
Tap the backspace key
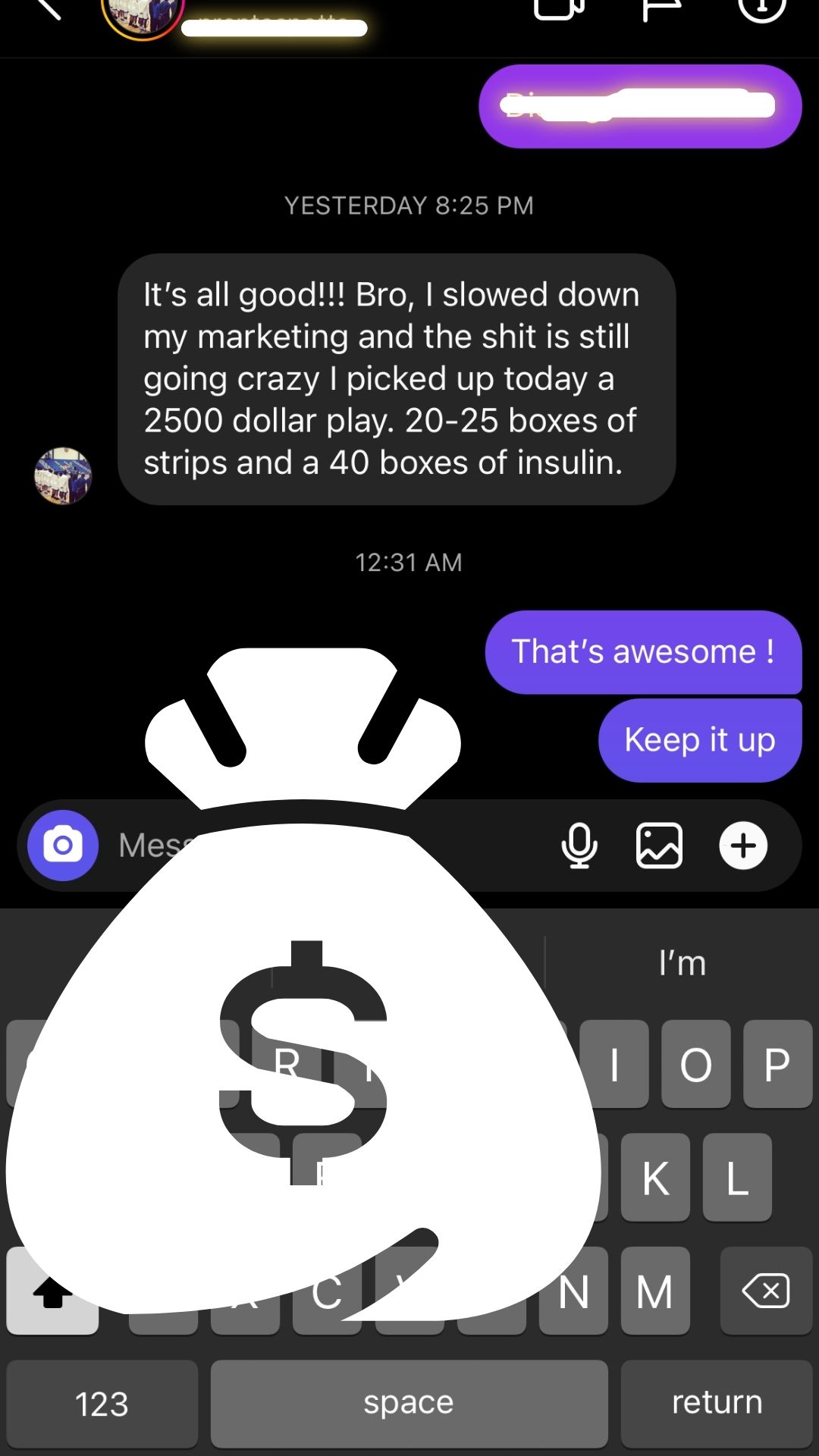point(766,1291)
